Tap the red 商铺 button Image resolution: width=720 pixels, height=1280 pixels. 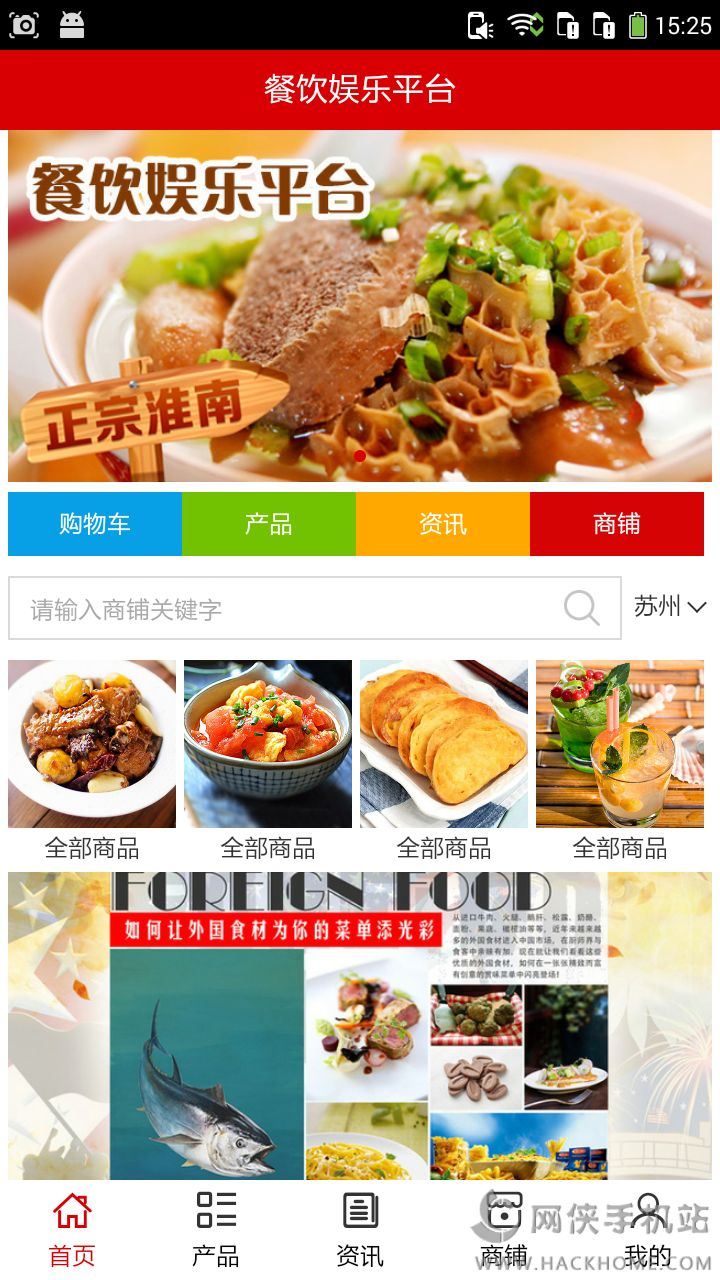pyautogui.click(x=617, y=524)
